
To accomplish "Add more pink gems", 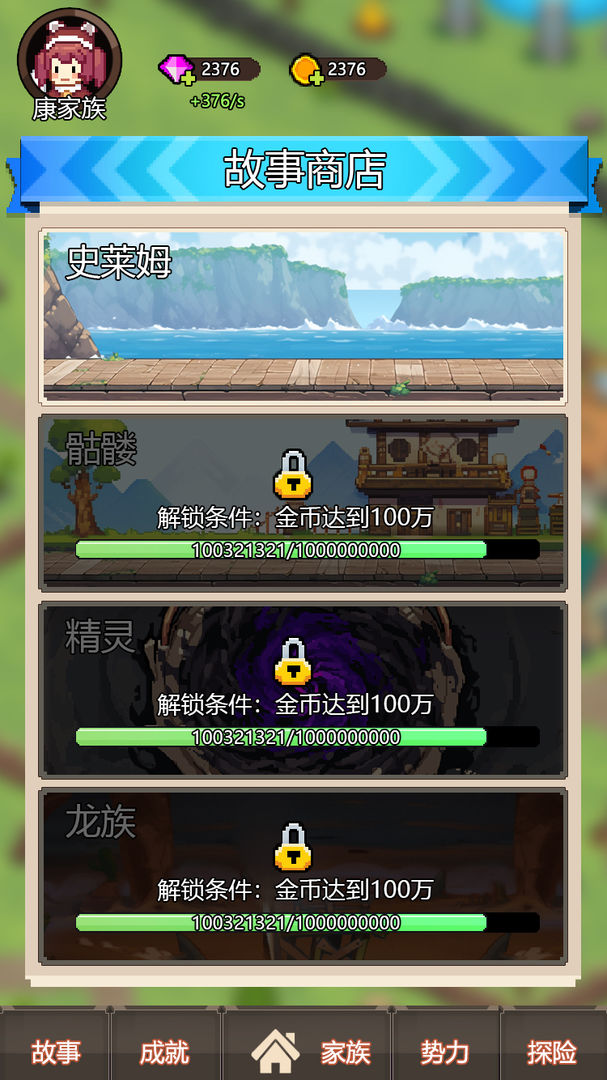I will [x=177, y=70].
